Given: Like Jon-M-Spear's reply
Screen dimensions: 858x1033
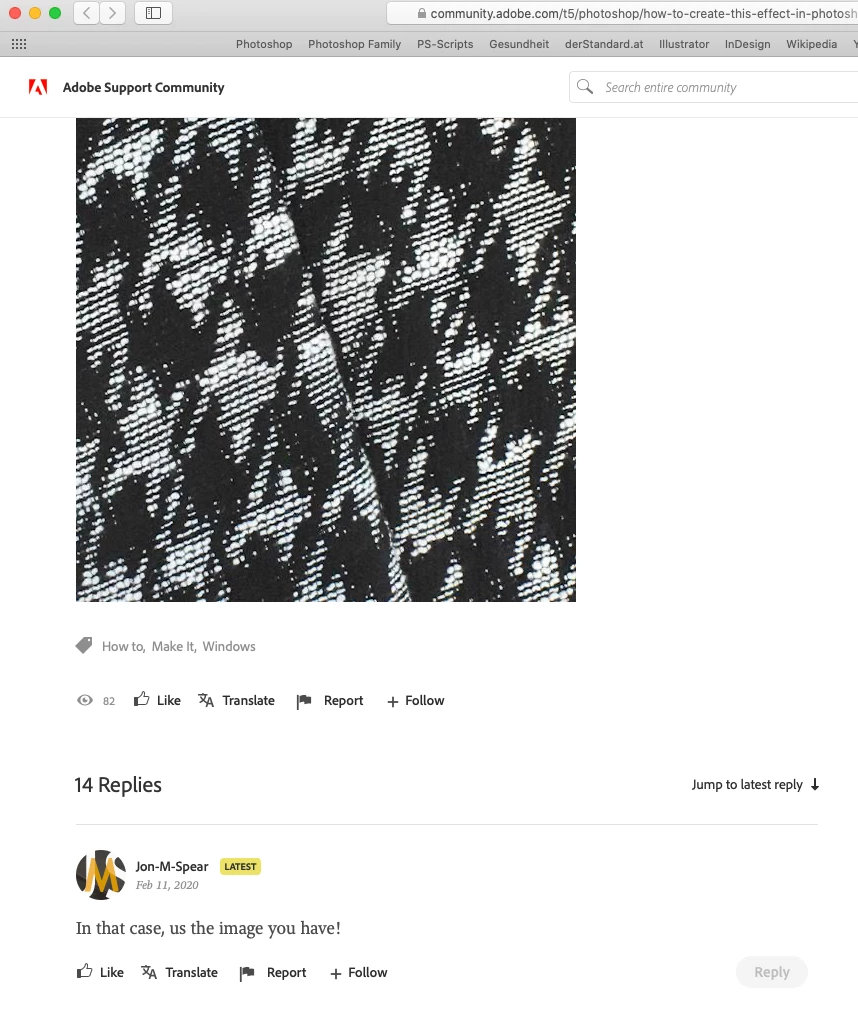Looking at the screenshot, I should pos(101,972).
